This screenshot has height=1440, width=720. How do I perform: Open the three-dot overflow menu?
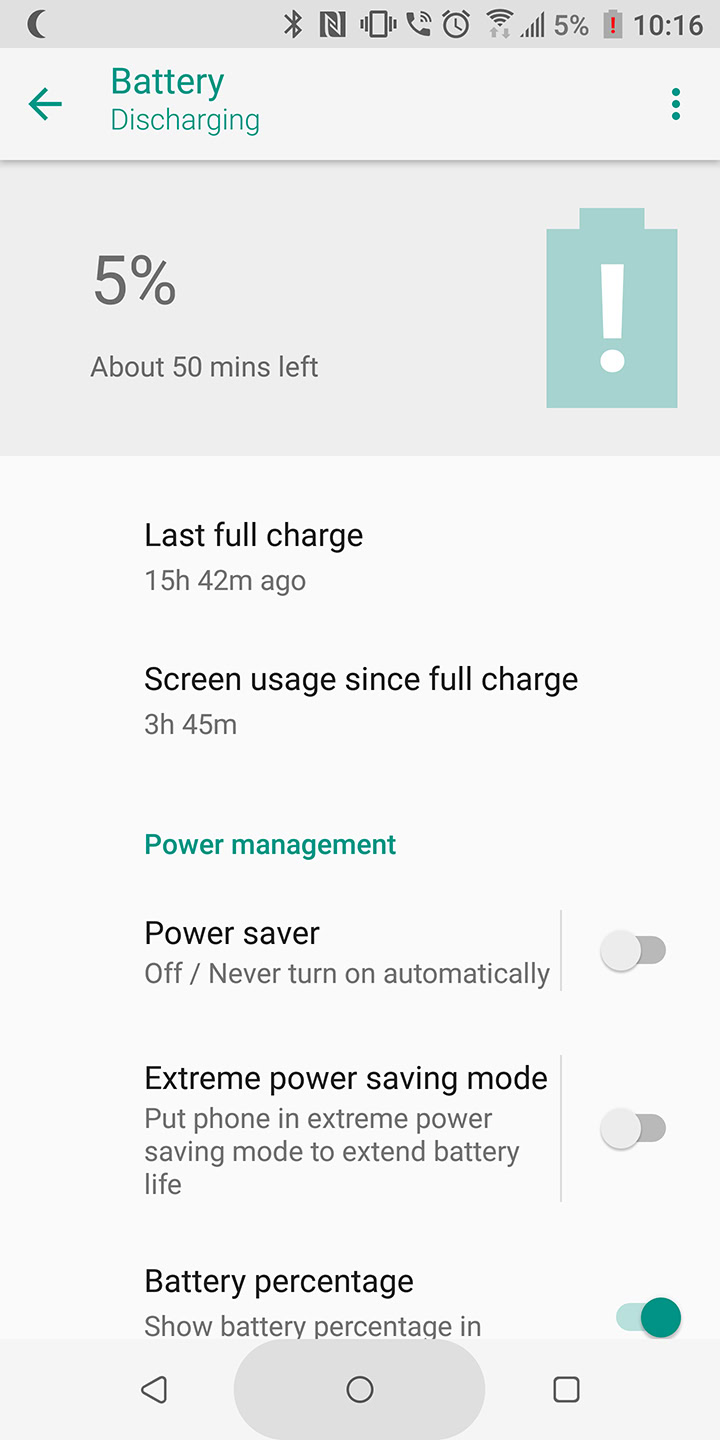[x=676, y=103]
